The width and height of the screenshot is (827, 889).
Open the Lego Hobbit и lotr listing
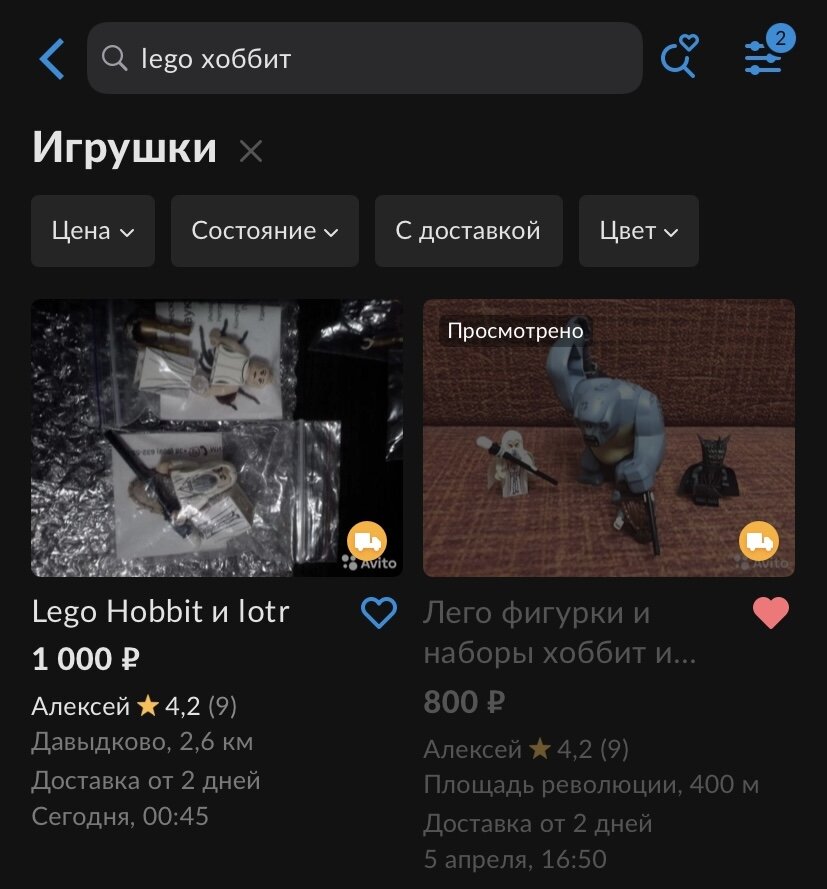pos(216,438)
